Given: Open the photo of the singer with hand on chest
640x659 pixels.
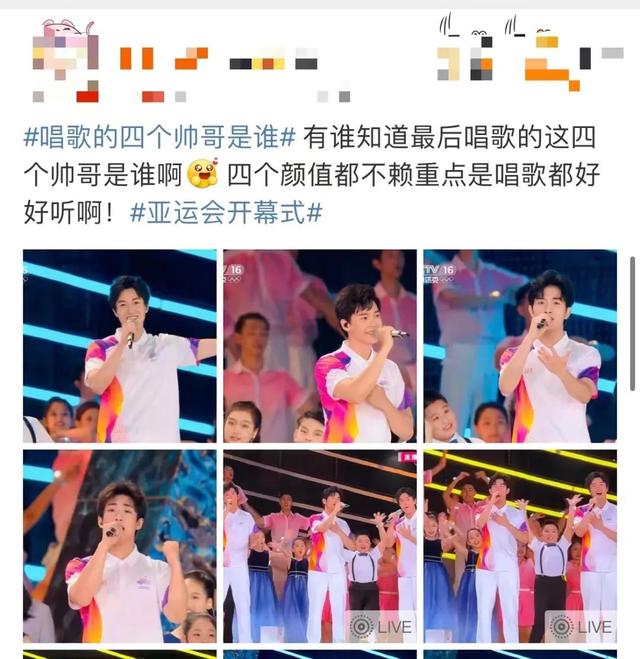Looking at the screenshot, I should (x=320, y=346).
